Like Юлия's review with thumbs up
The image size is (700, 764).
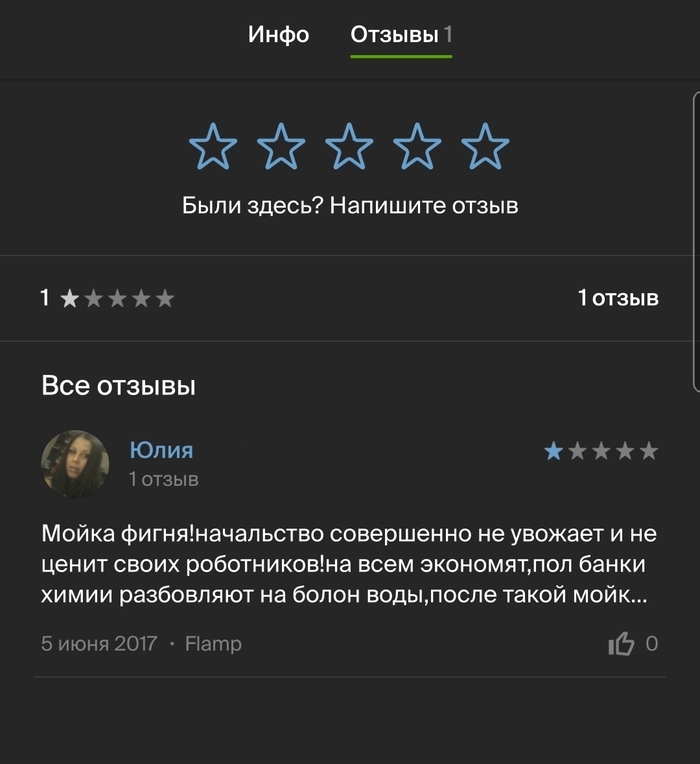tap(622, 644)
